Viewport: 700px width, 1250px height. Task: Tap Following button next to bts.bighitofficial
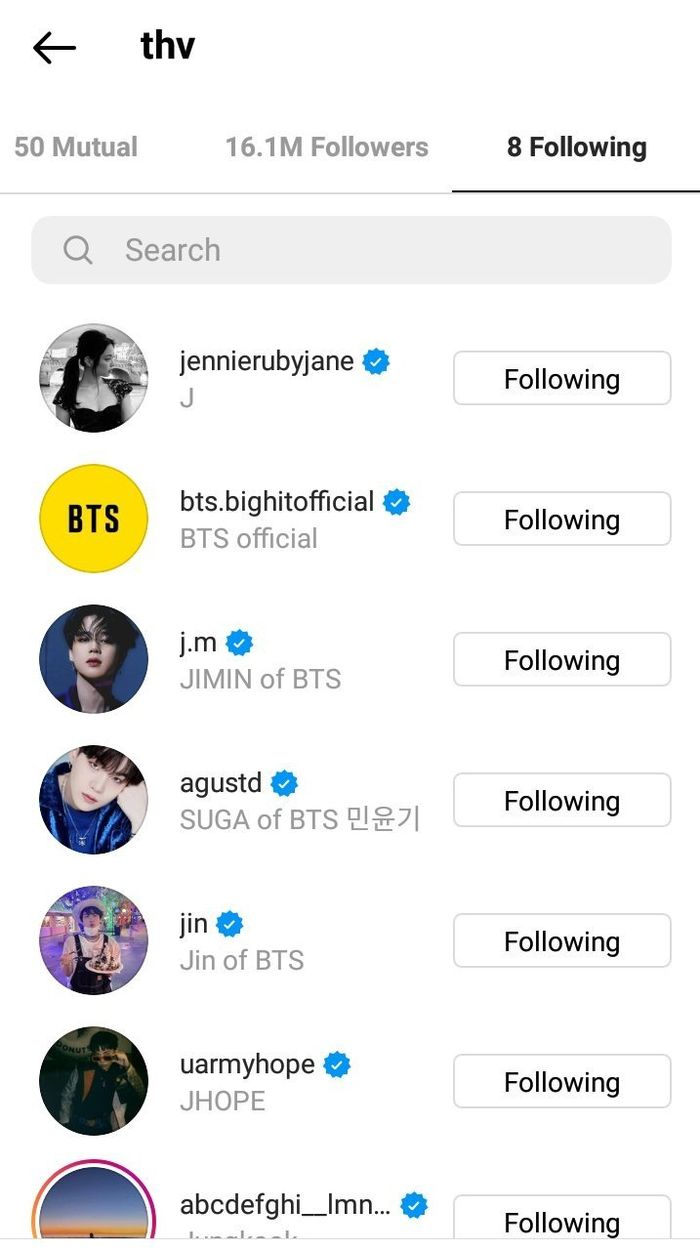point(562,519)
